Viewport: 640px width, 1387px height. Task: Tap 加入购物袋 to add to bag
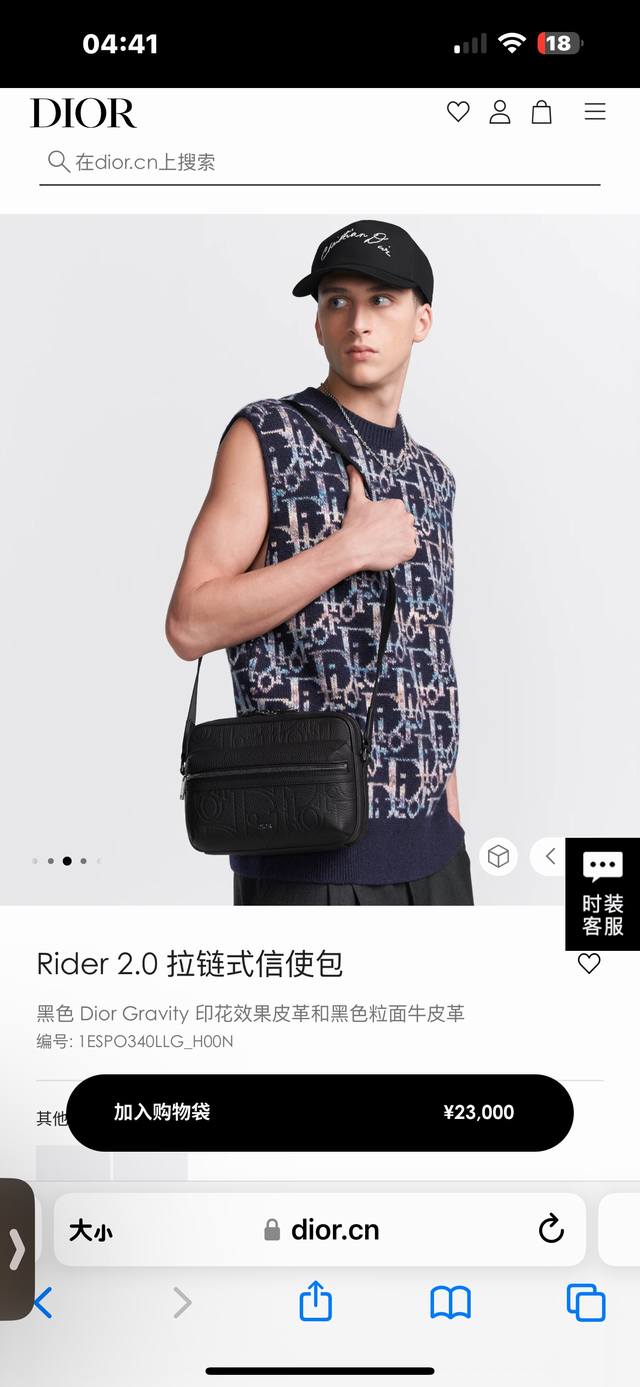click(x=320, y=1112)
